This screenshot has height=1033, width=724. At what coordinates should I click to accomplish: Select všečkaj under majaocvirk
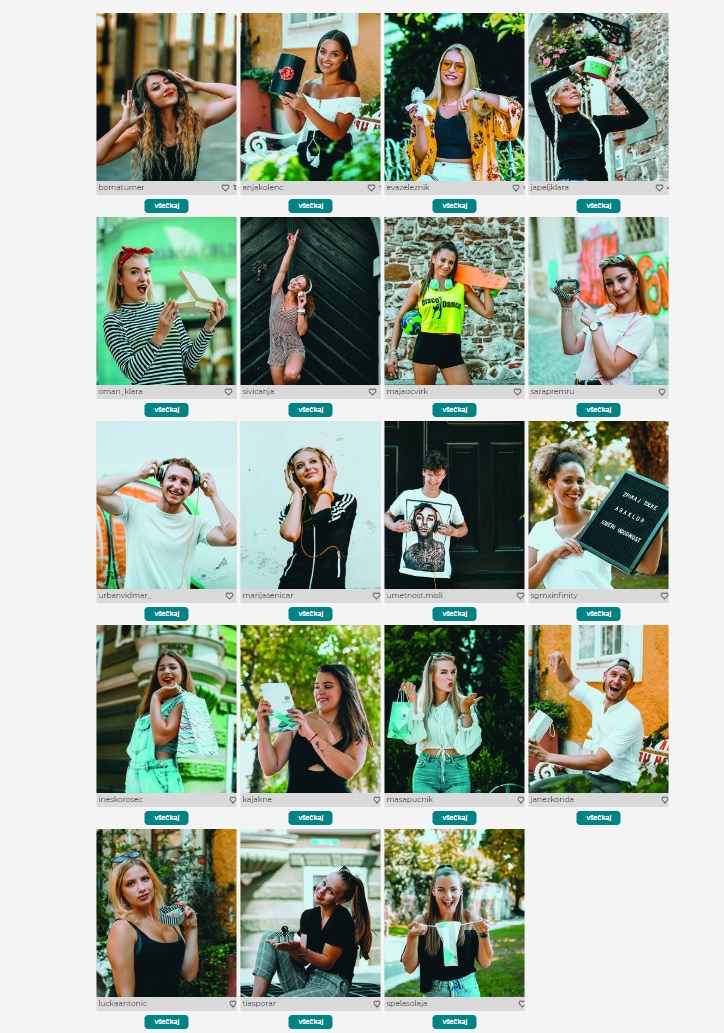tap(454, 410)
